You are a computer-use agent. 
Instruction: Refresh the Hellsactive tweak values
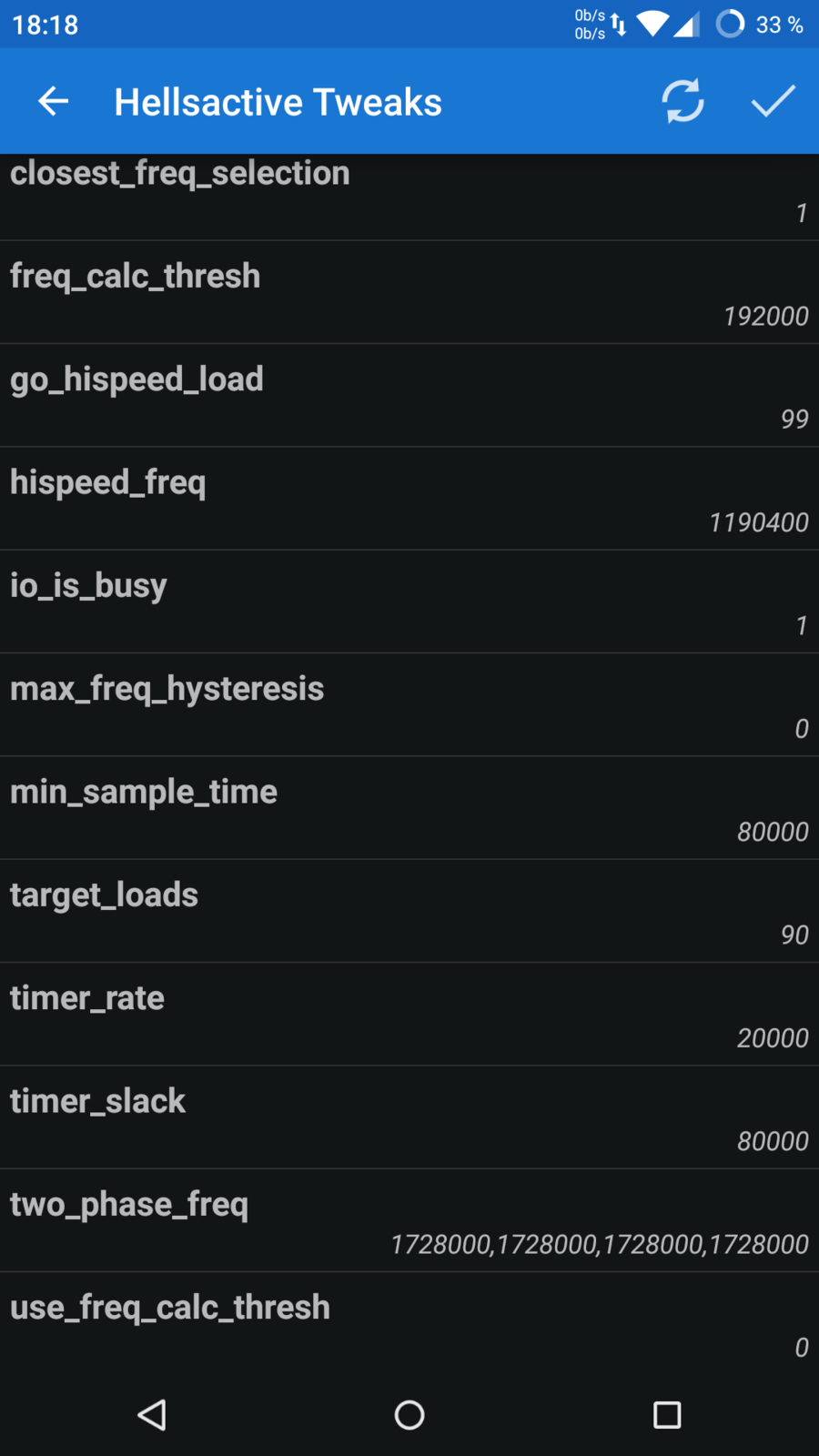point(682,101)
